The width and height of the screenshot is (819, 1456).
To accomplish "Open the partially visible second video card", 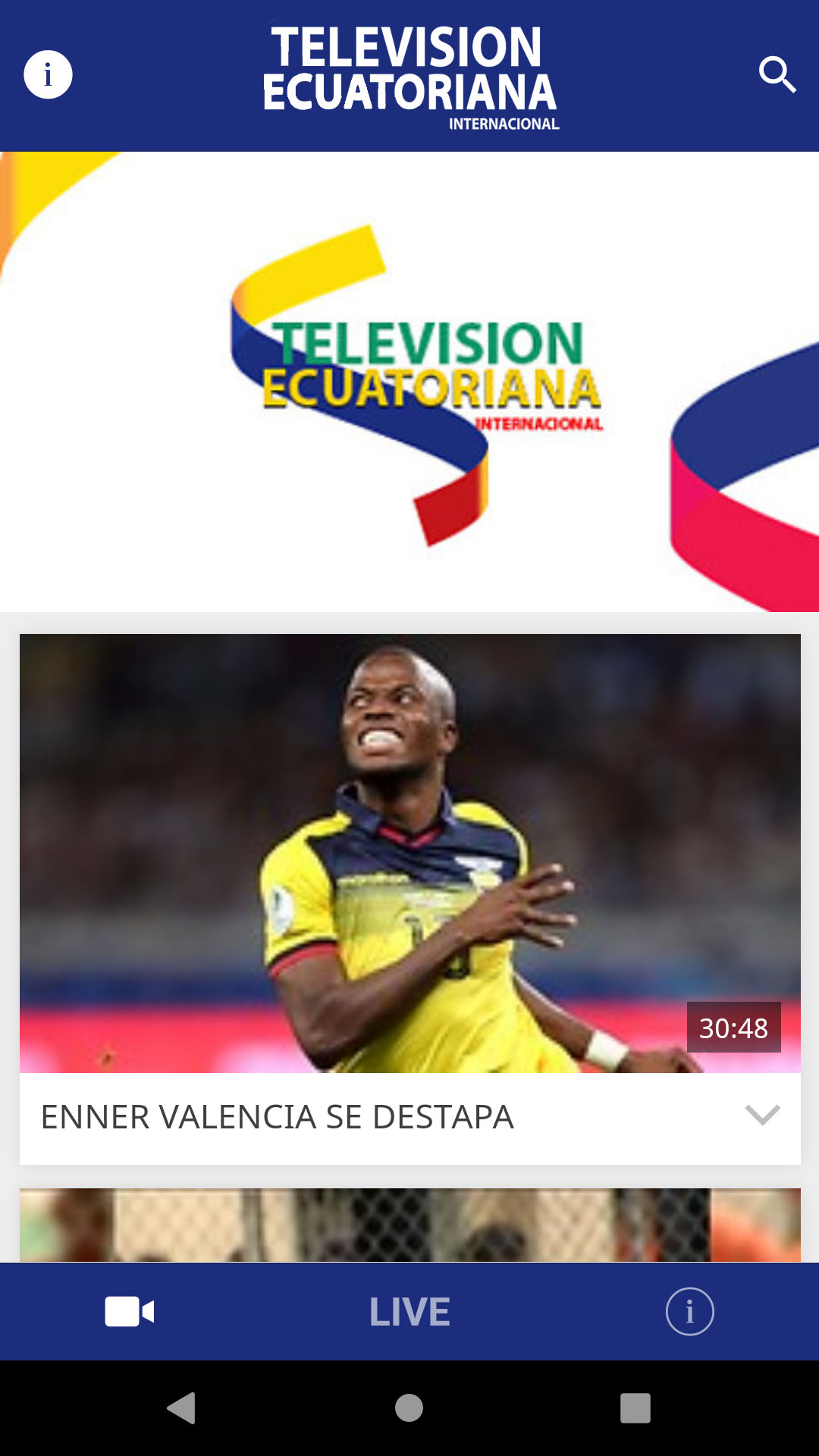I will [409, 1225].
